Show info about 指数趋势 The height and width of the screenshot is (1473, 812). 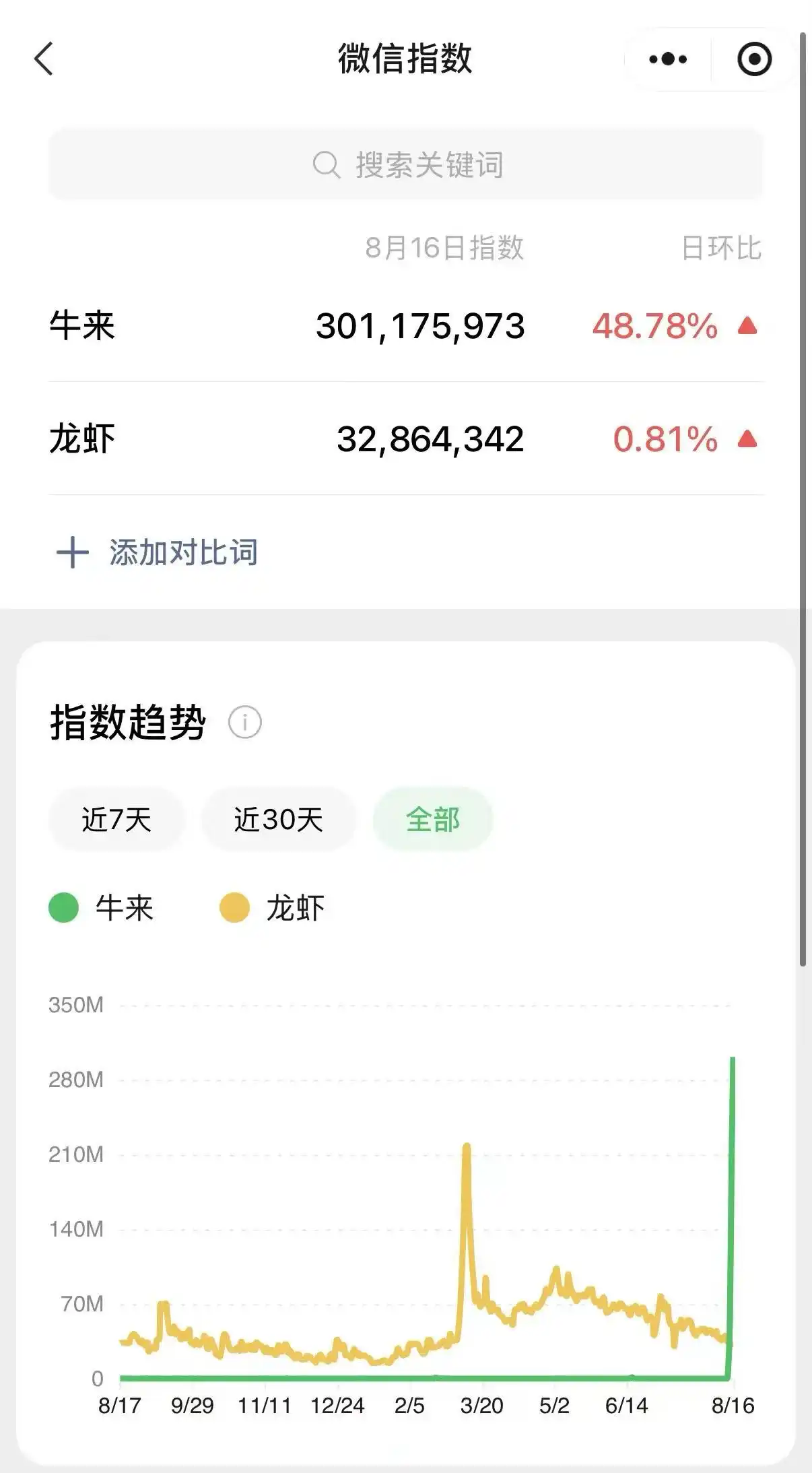(x=244, y=723)
